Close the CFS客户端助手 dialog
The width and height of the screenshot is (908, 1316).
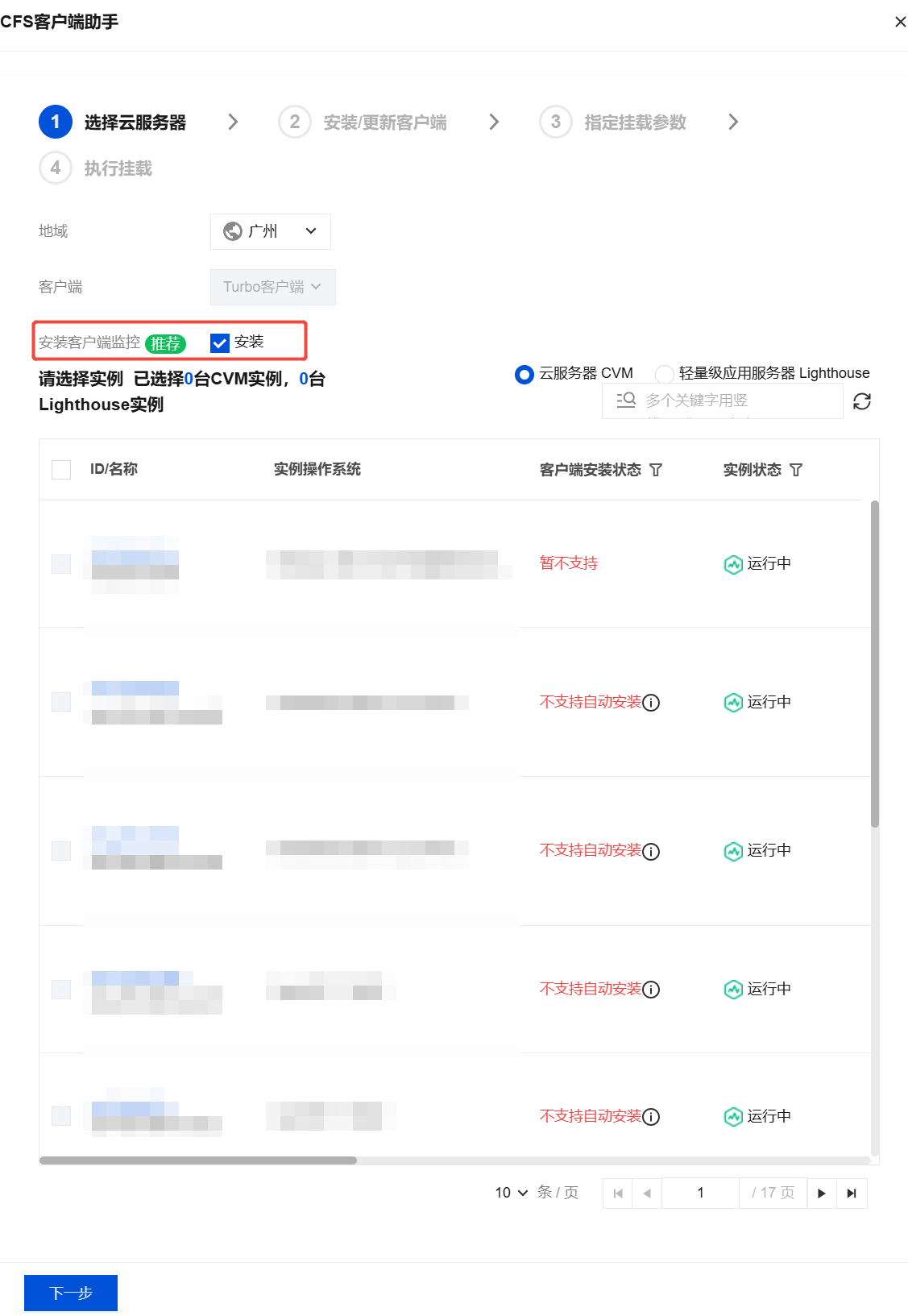tap(900, 22)
